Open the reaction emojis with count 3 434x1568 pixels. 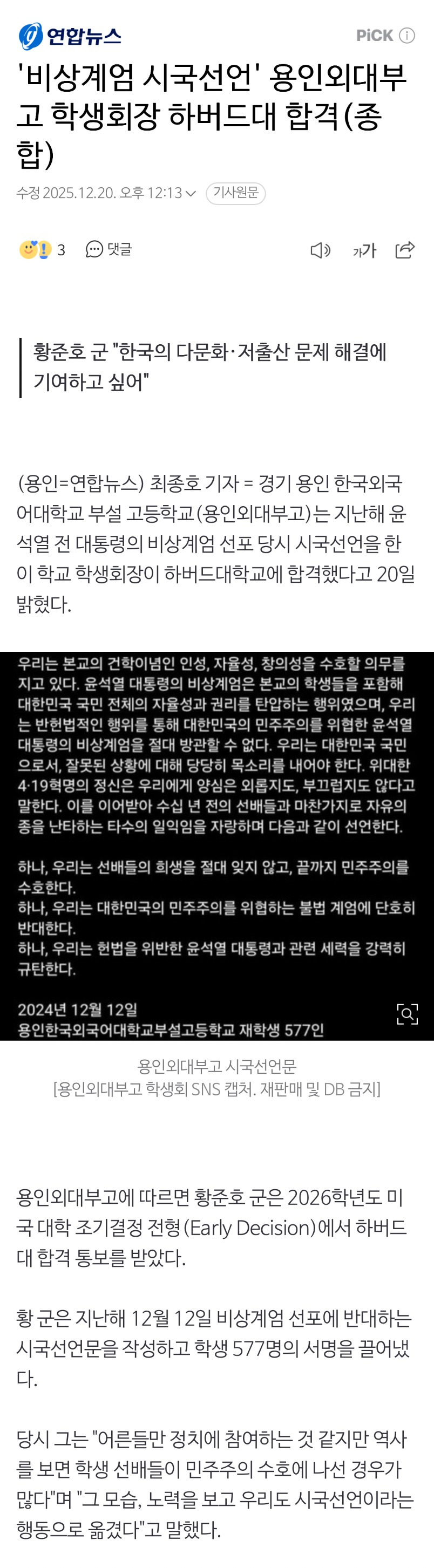click(x=42, y=250)
